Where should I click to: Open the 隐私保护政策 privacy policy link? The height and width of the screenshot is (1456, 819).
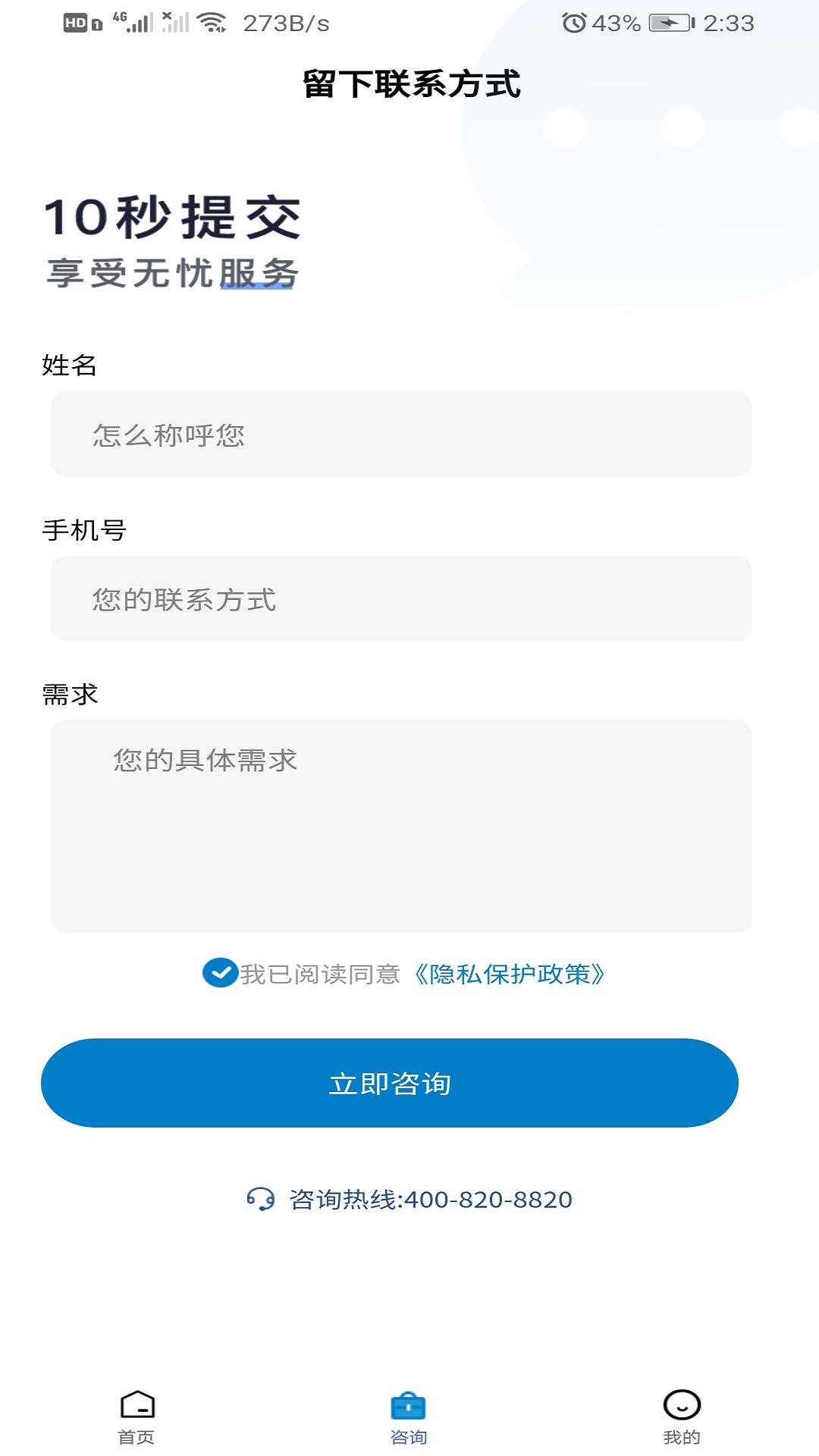tap(510, 974)
